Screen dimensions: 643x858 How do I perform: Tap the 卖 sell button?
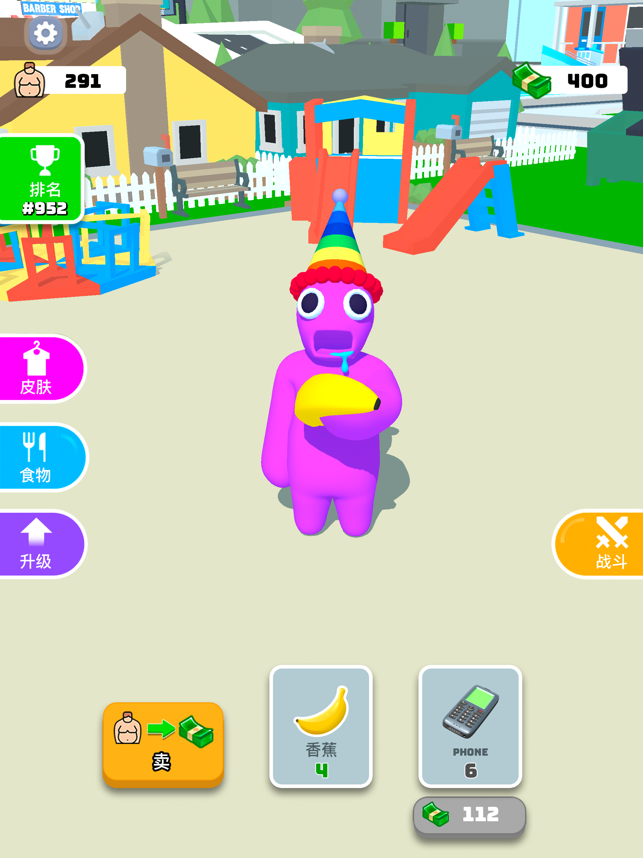pyautogui.click(x=163, y=743)
